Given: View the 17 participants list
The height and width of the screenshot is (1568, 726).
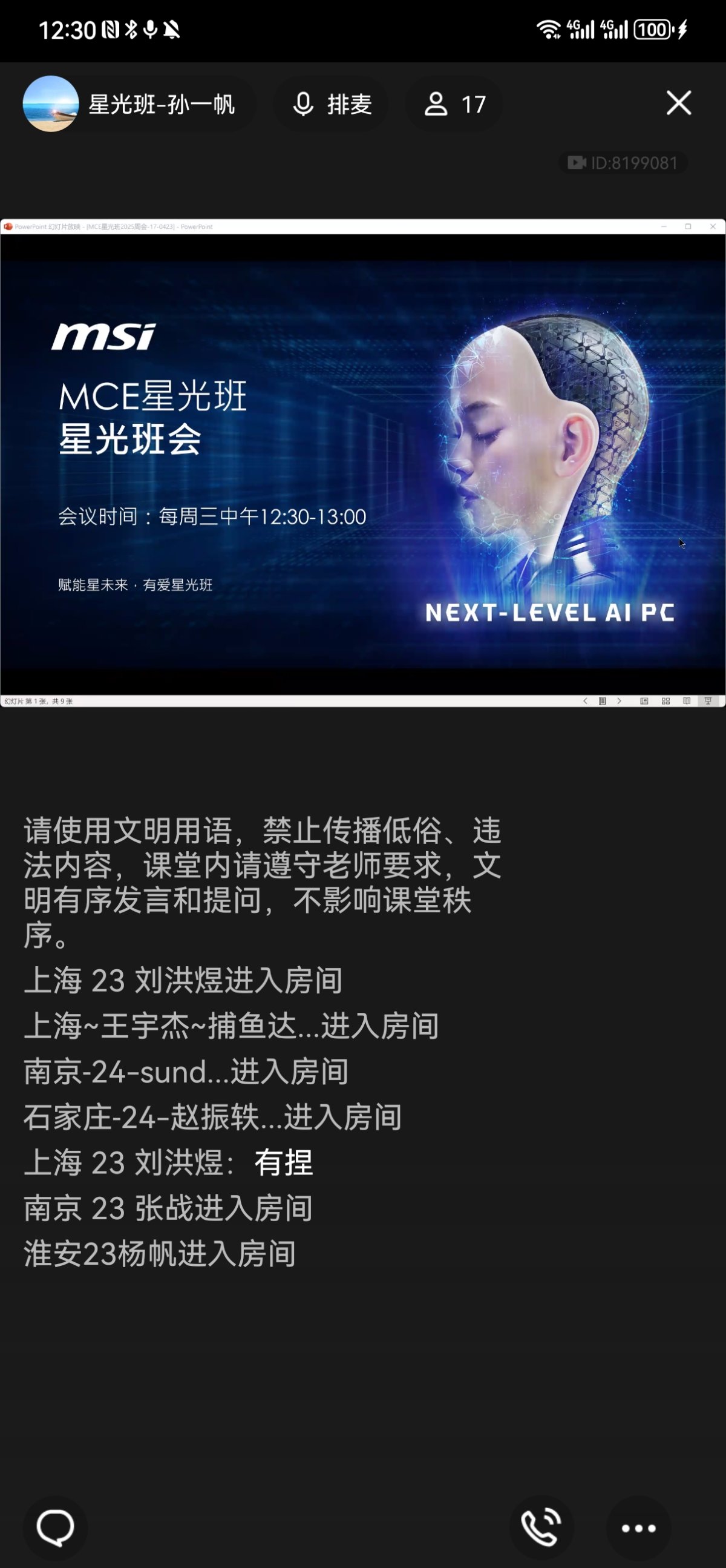Looking at the screenshot, I should (x=454, y=104).
